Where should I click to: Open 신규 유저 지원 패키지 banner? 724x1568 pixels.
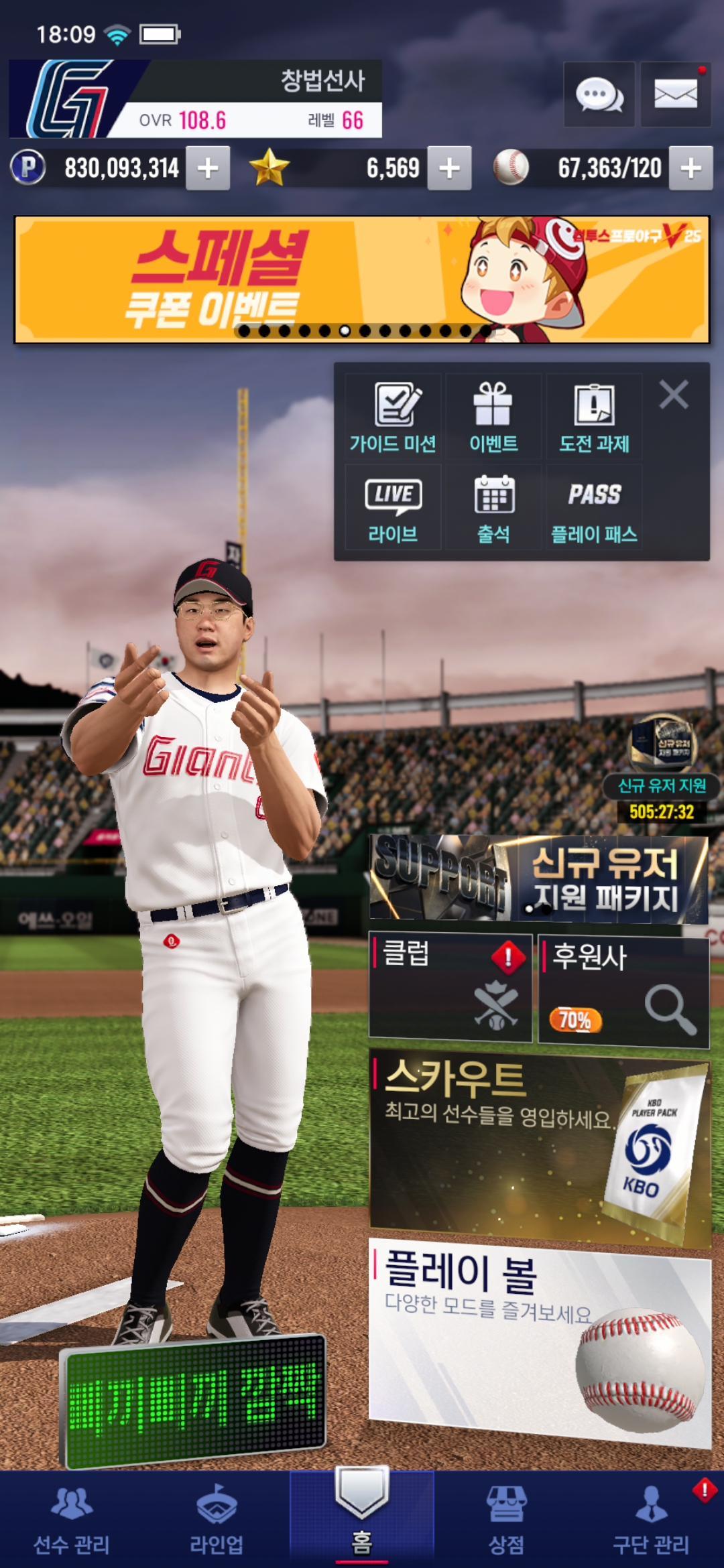pos(539,878)
